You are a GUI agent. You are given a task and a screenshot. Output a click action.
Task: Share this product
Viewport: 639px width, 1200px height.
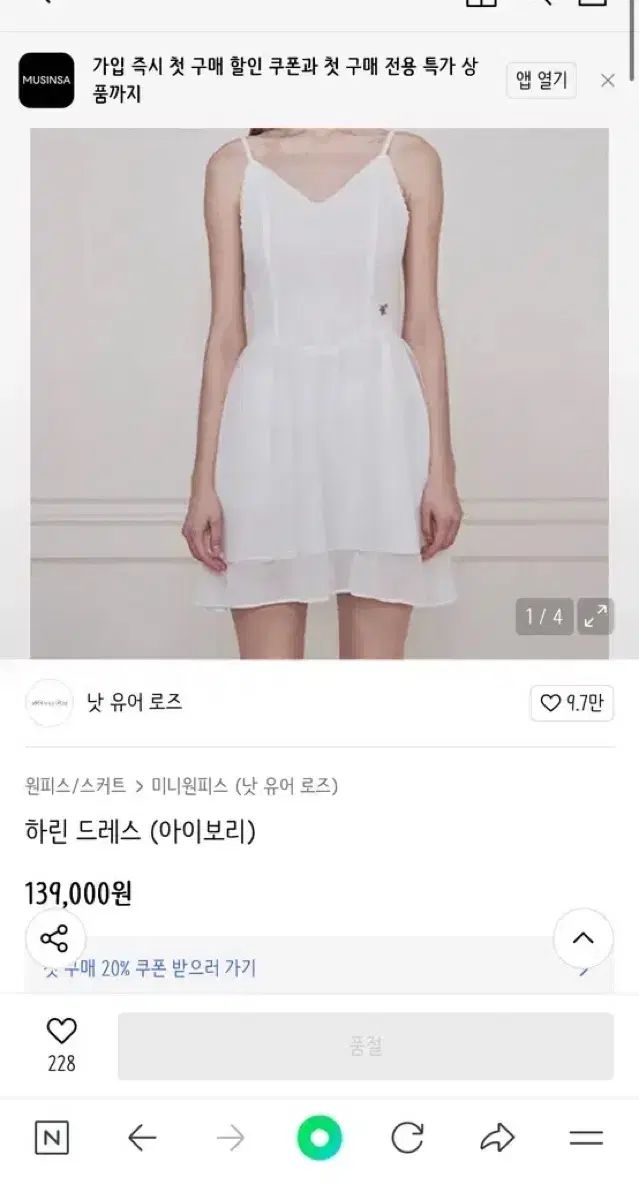pos(54,938)
